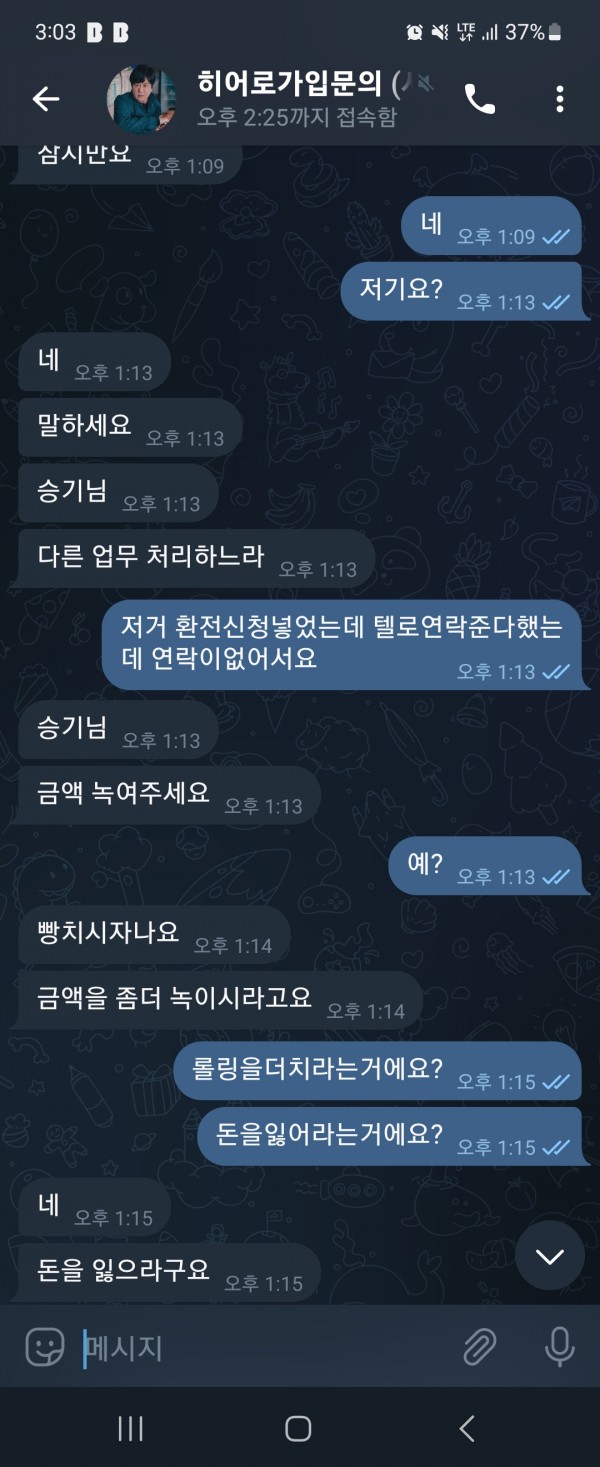Record a voice message
The image size is (600, 1467).
point(559,1348)
